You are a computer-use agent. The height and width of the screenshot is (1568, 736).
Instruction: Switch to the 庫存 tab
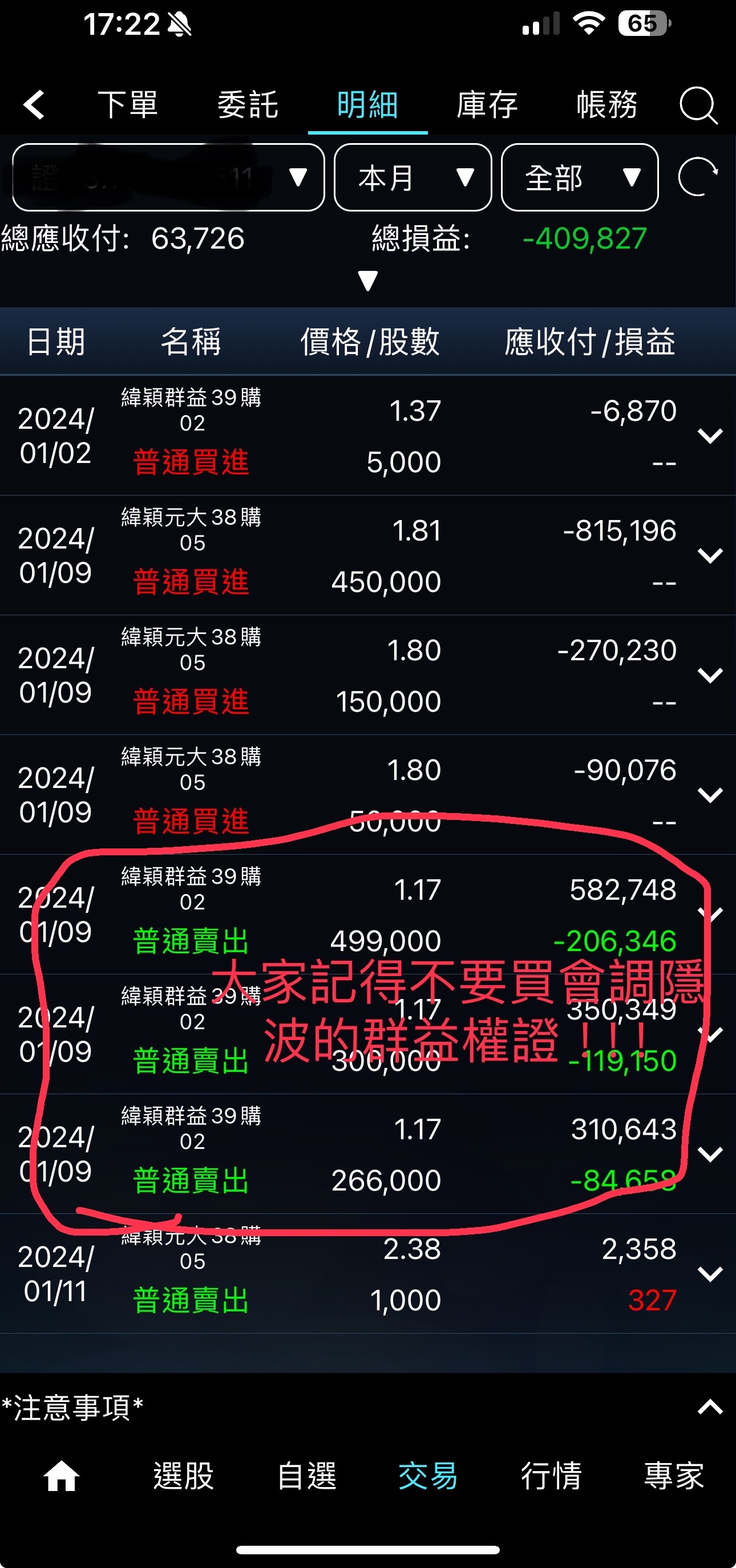coord(487,105)
